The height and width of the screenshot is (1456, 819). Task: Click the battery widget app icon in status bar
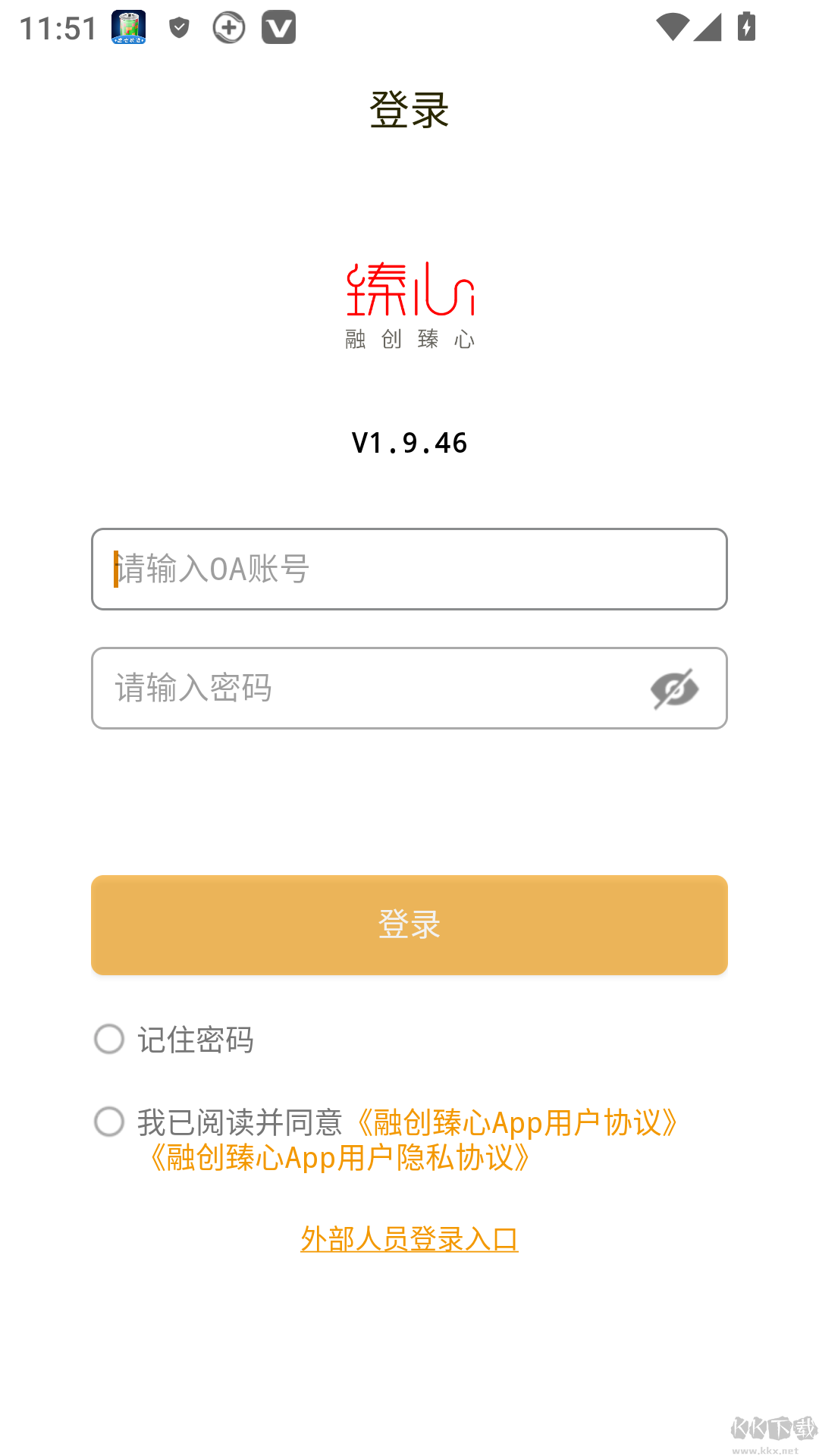[127, 27]
